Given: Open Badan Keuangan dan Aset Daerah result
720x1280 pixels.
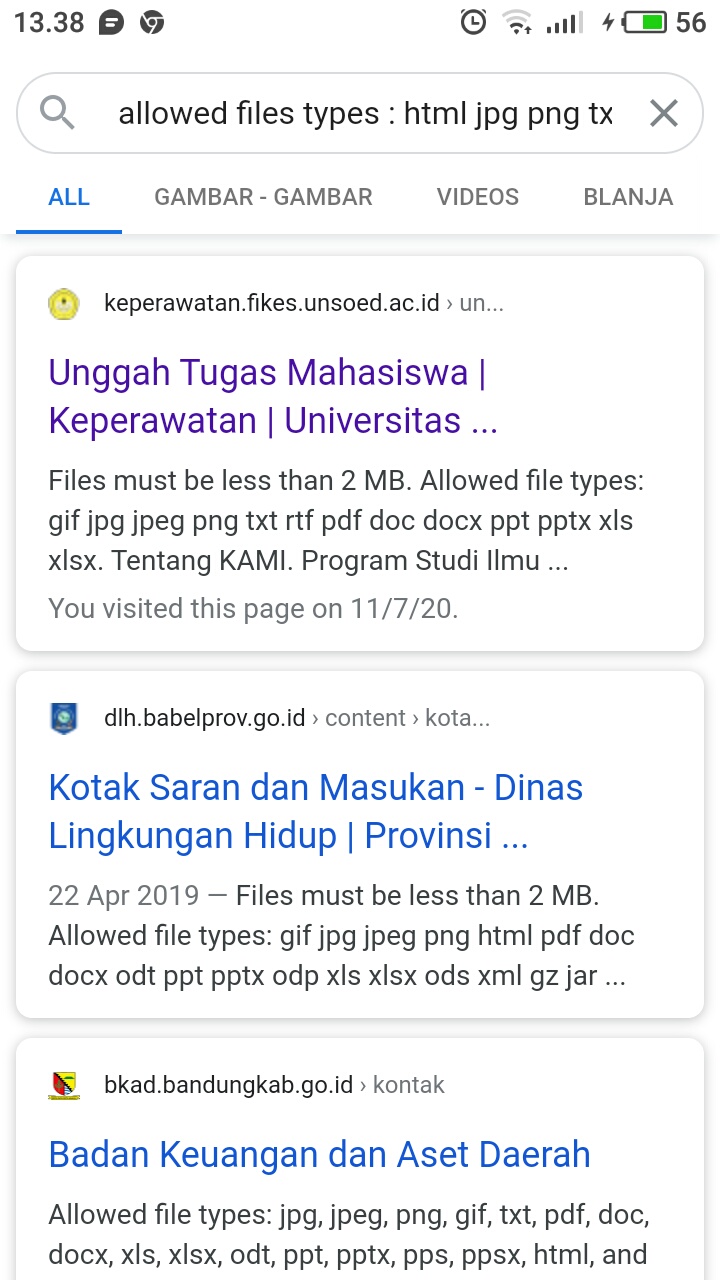Looking at the screenshot, I should [319, 1155].
